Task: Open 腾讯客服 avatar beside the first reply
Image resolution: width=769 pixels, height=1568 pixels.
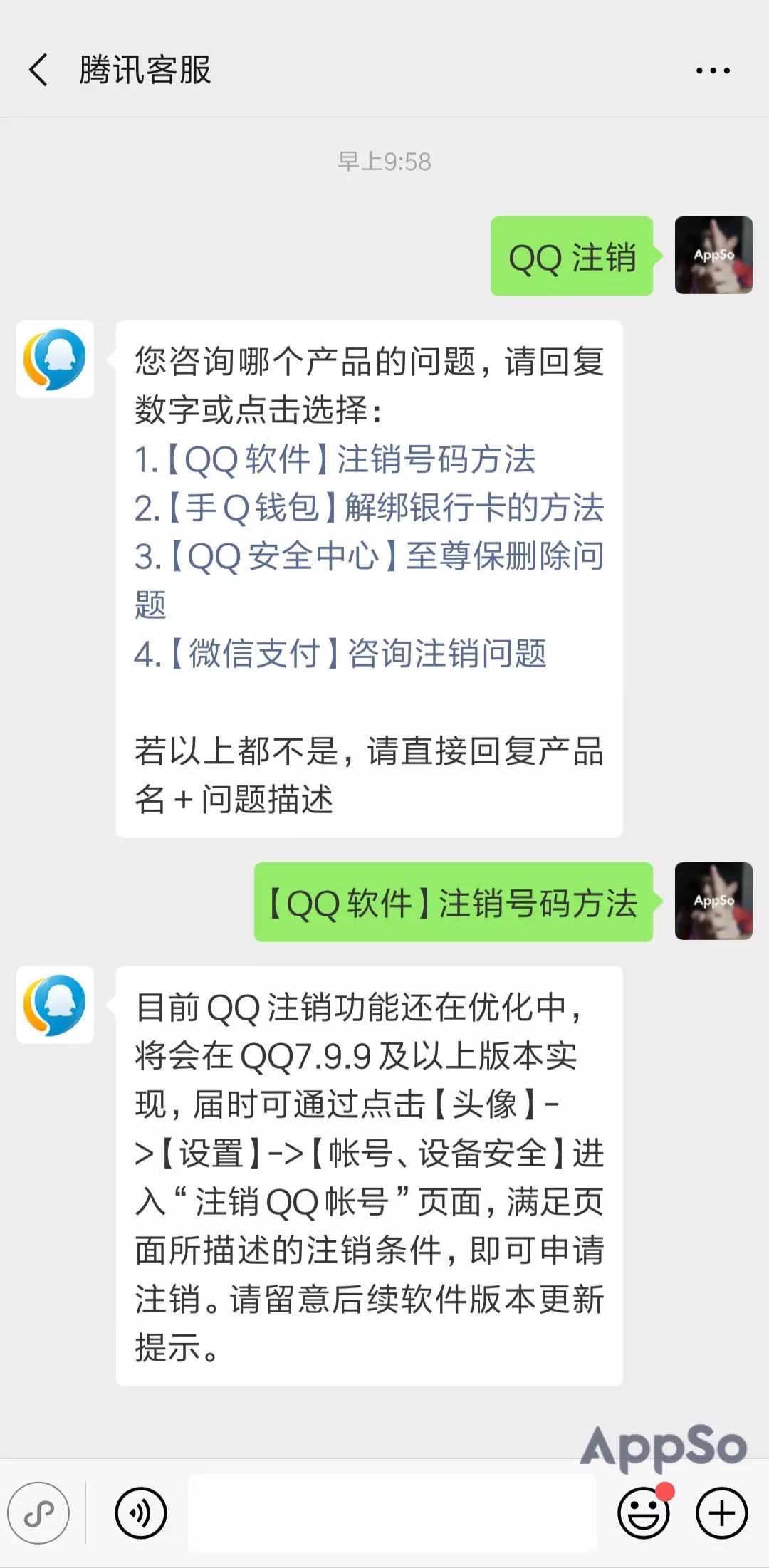Action: [56, 359]
